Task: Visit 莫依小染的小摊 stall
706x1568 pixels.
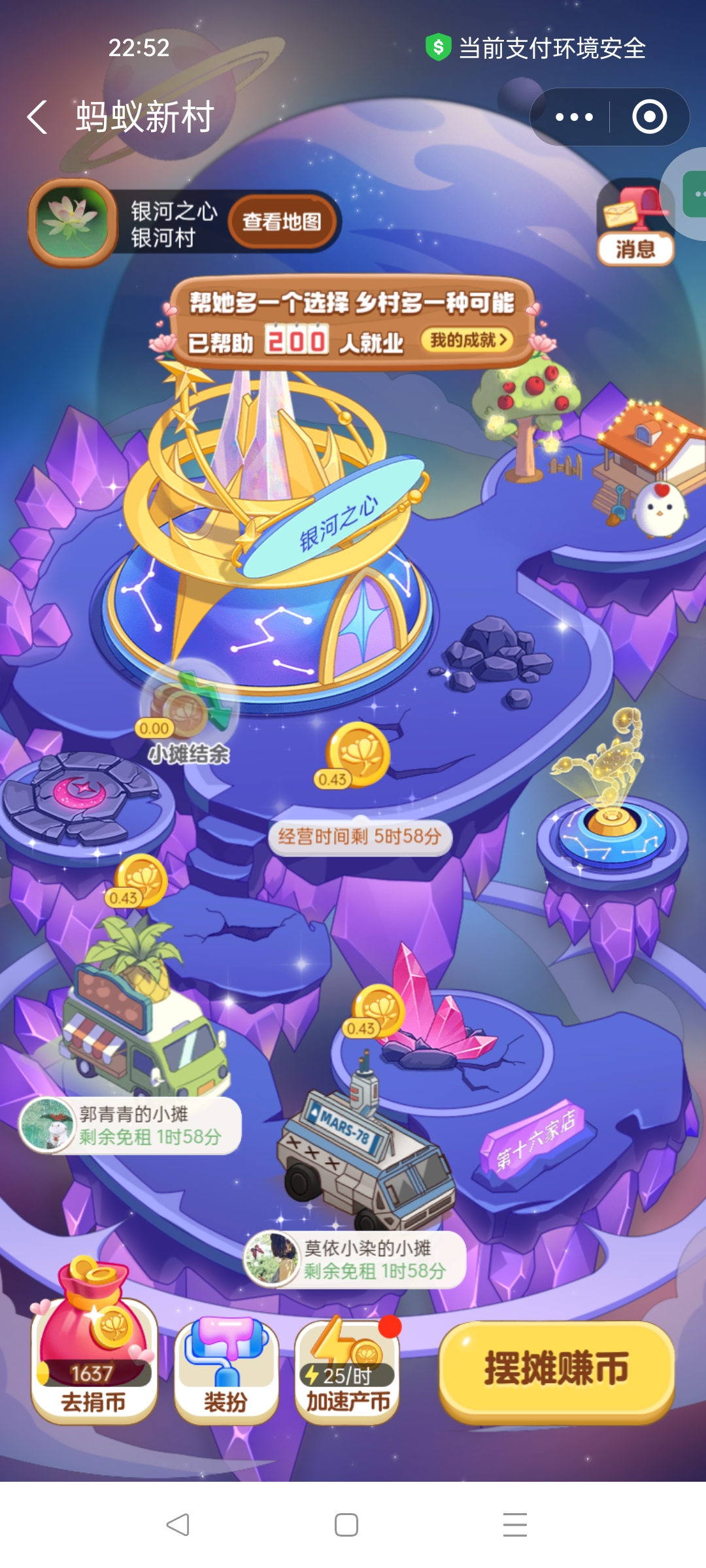Action: click(x=356, y=1259)
